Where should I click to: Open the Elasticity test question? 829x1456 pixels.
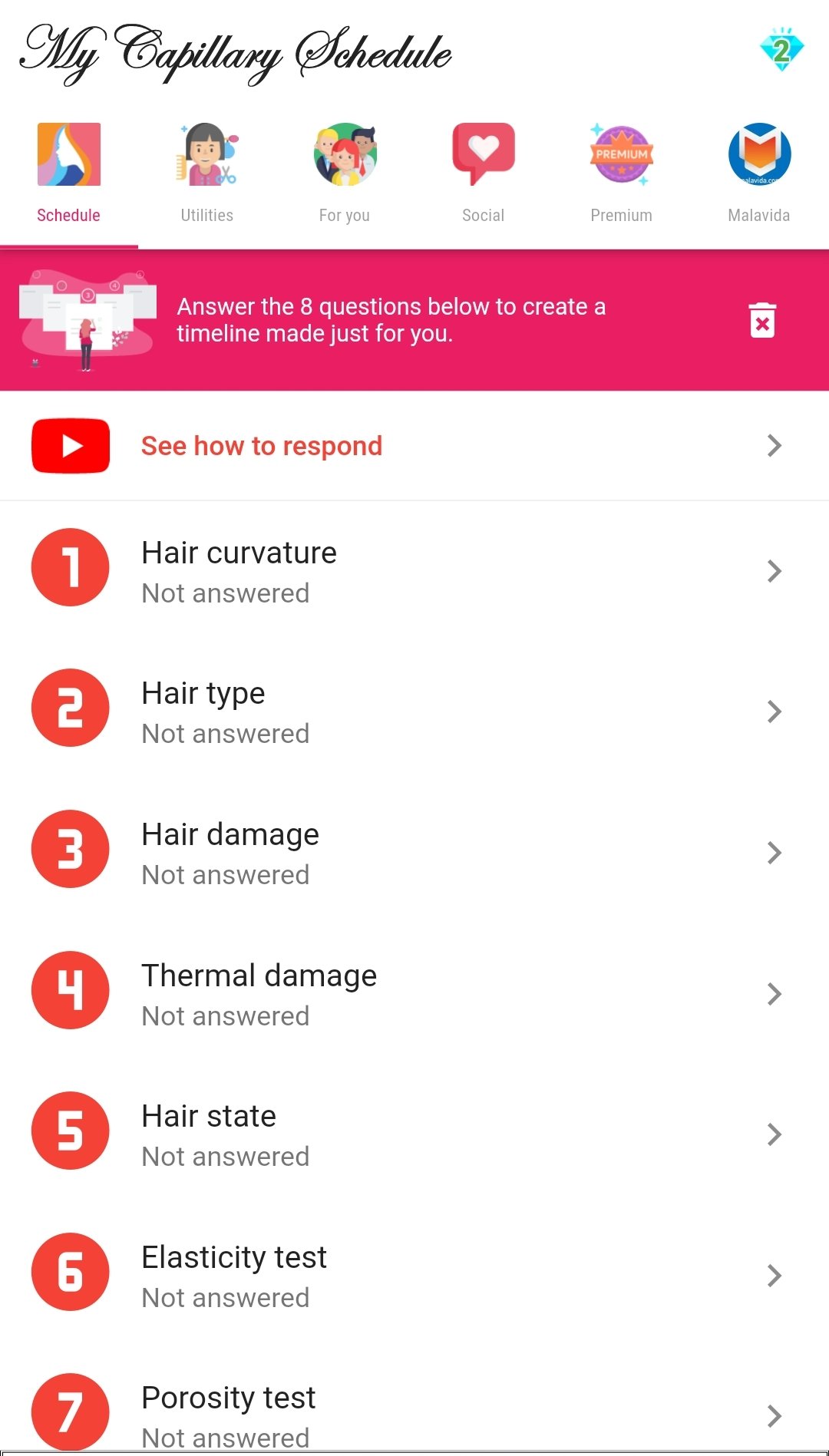point(414,1276)
